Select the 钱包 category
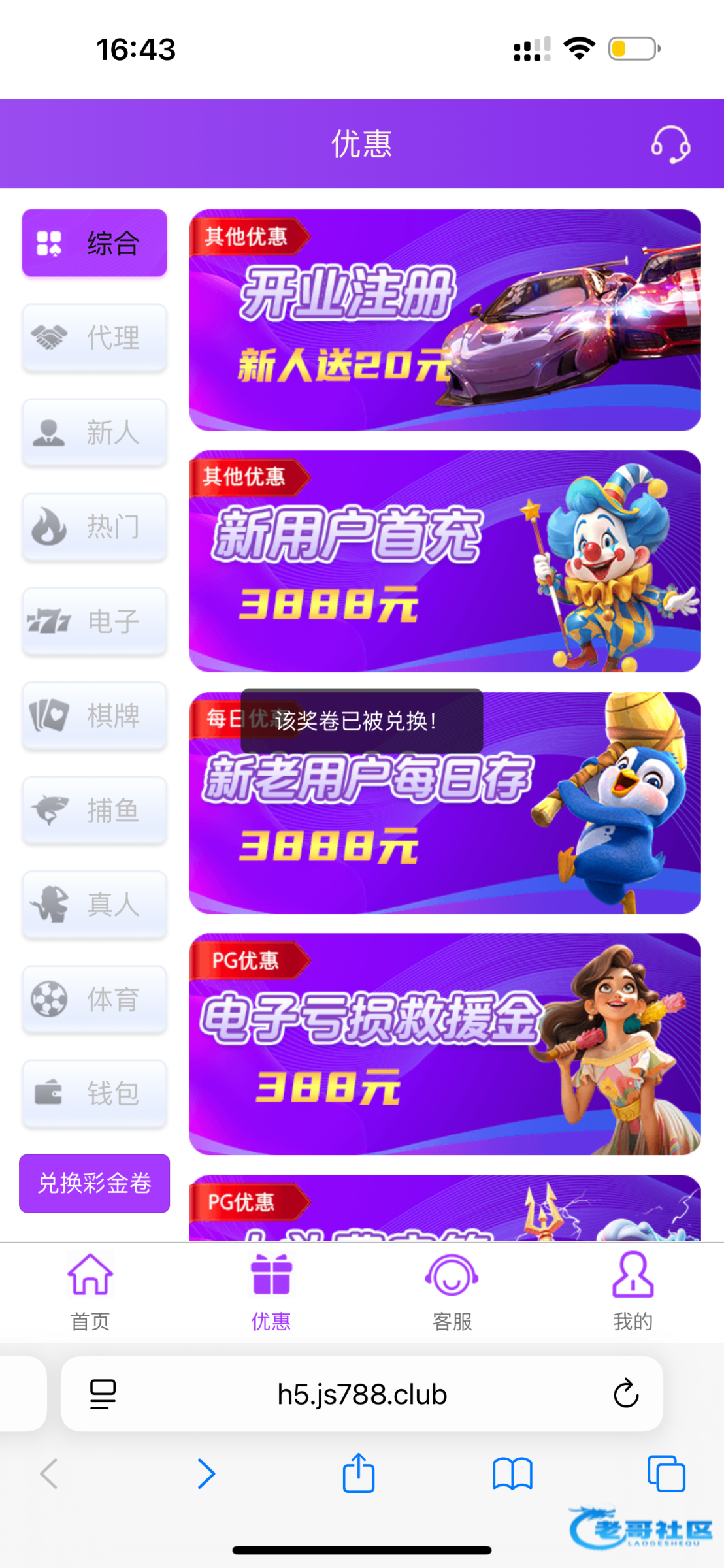The height and width of the screenshot is (1568, 724). pyautogui.click(x=95, y=1094)
